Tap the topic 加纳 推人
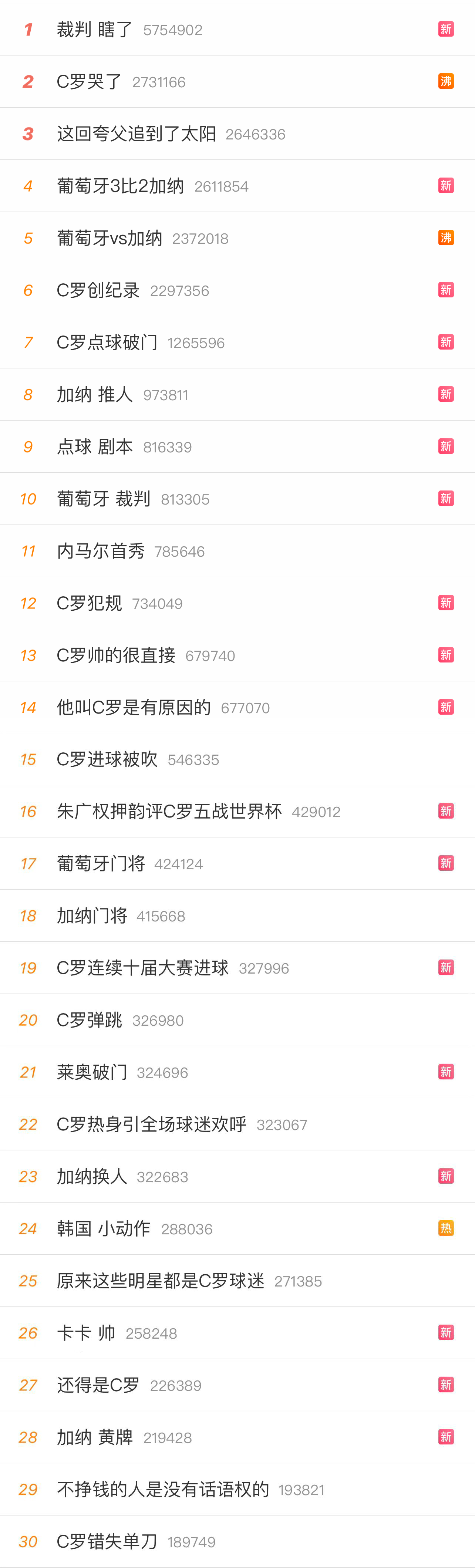The image size is (475, 1568). point(94,394)
